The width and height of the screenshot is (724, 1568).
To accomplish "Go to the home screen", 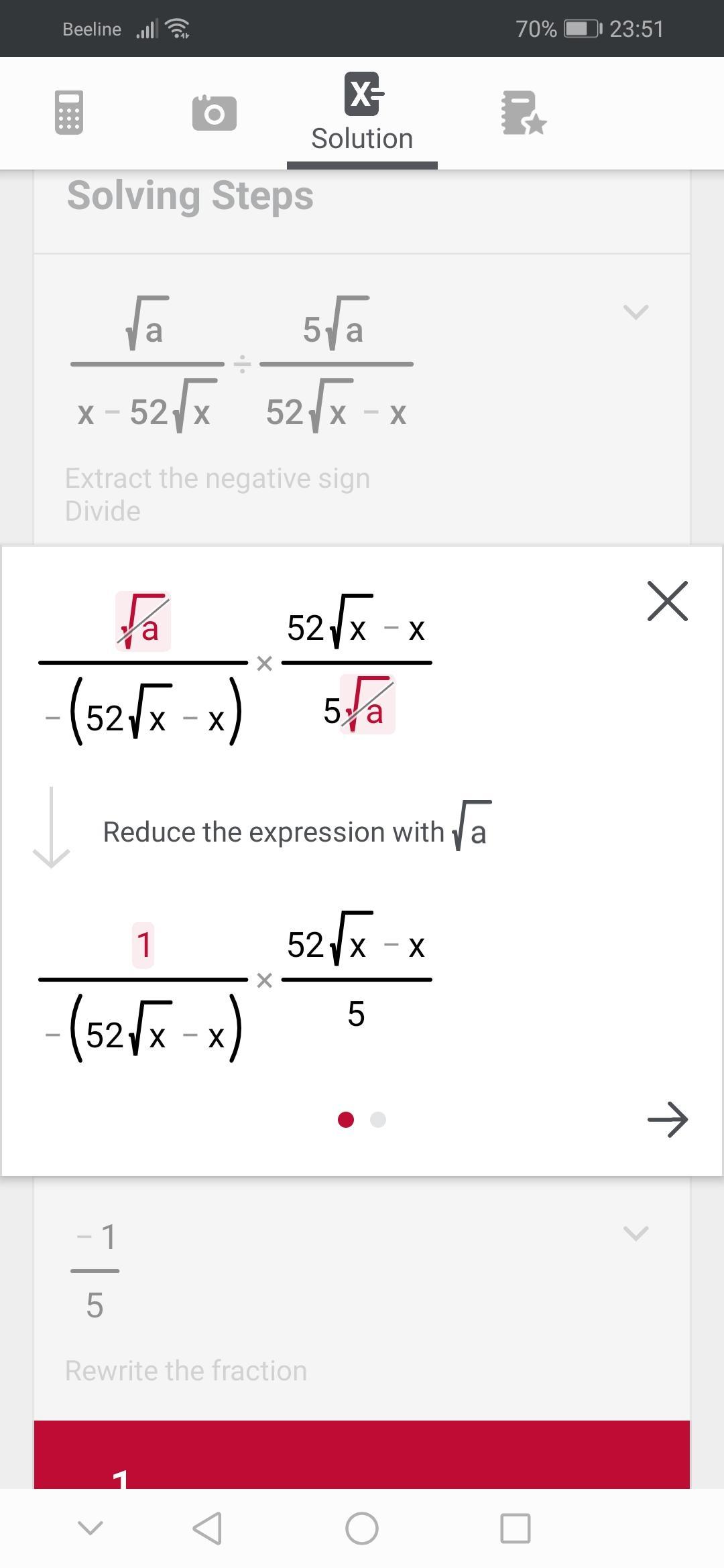I will click(362, 1528).
